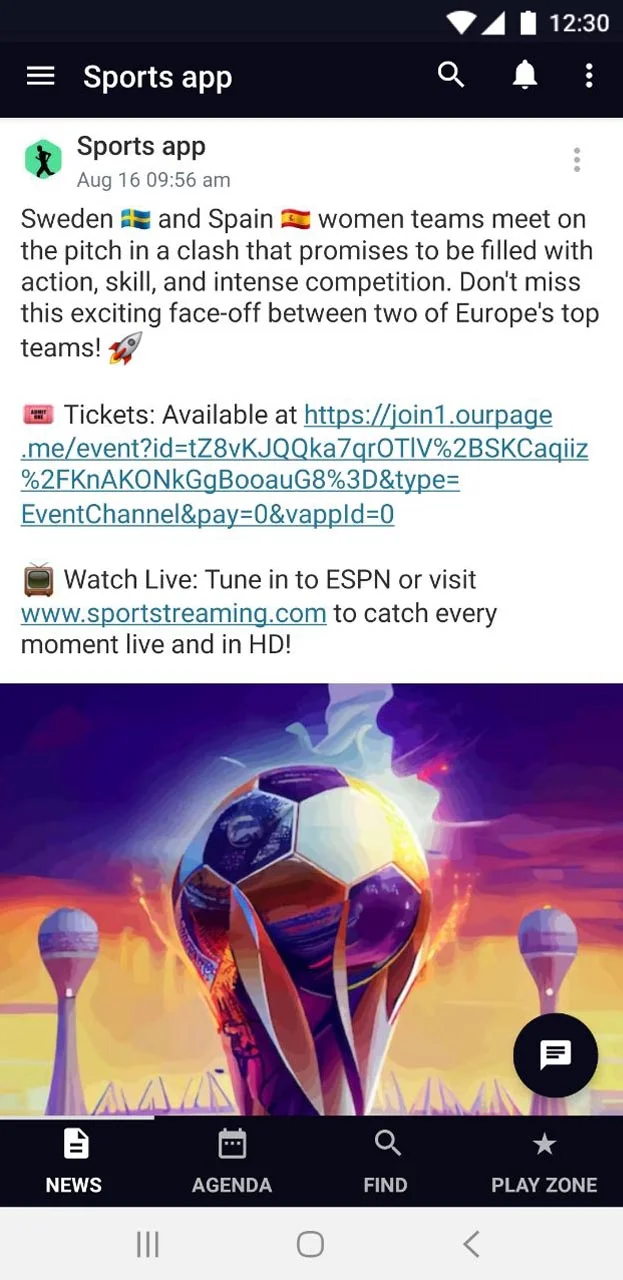Go back using system back button
The image size is (623, 1280).
pyautogui.click(x=471, y=1244)
